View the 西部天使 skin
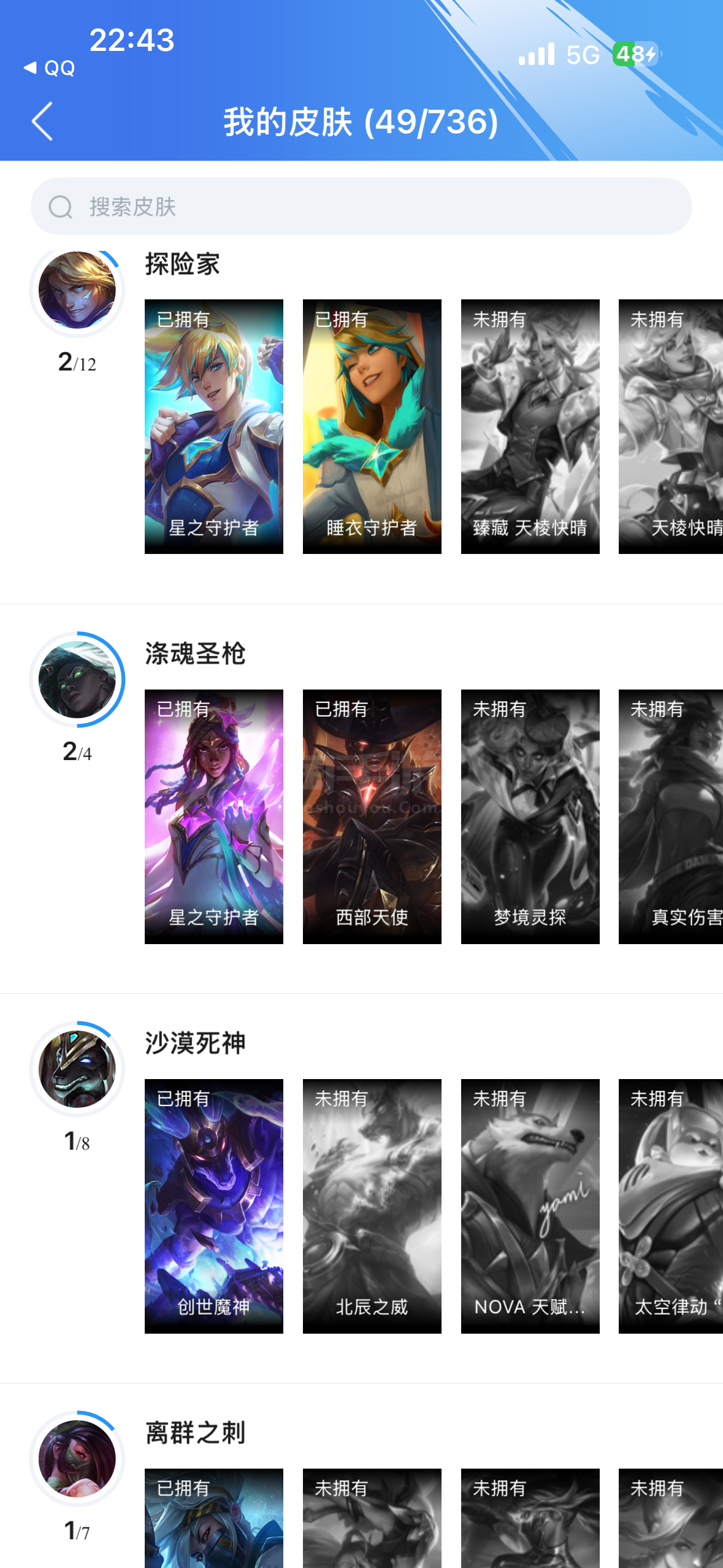This screenshot has width=723, height=1568. tap(372, 817)
